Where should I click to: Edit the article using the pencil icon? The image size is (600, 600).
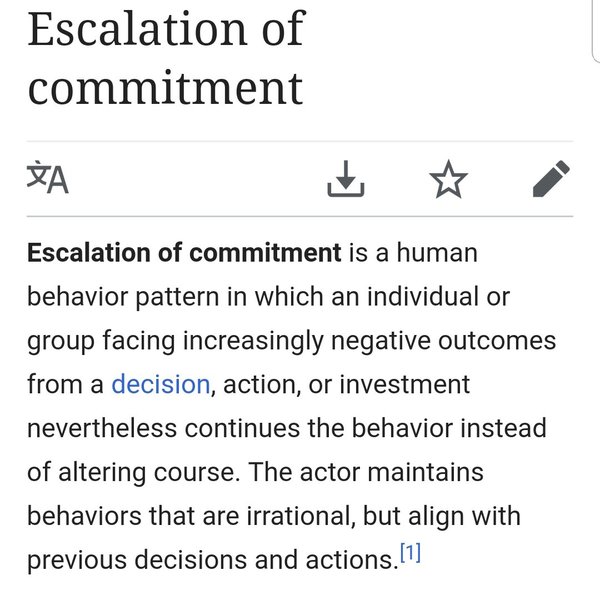pos(550,180)
